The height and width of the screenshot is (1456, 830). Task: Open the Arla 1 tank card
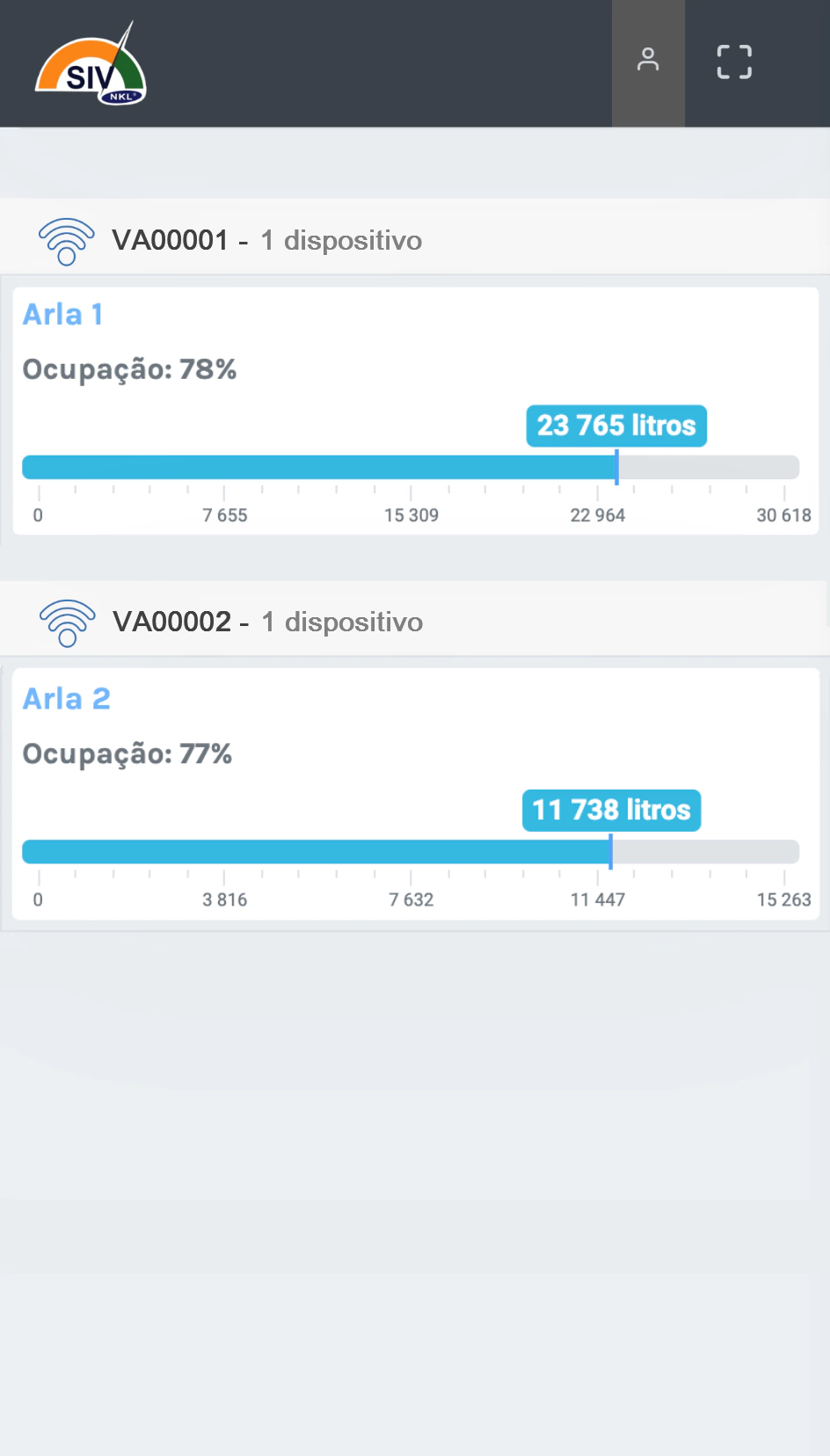point(63,315)
